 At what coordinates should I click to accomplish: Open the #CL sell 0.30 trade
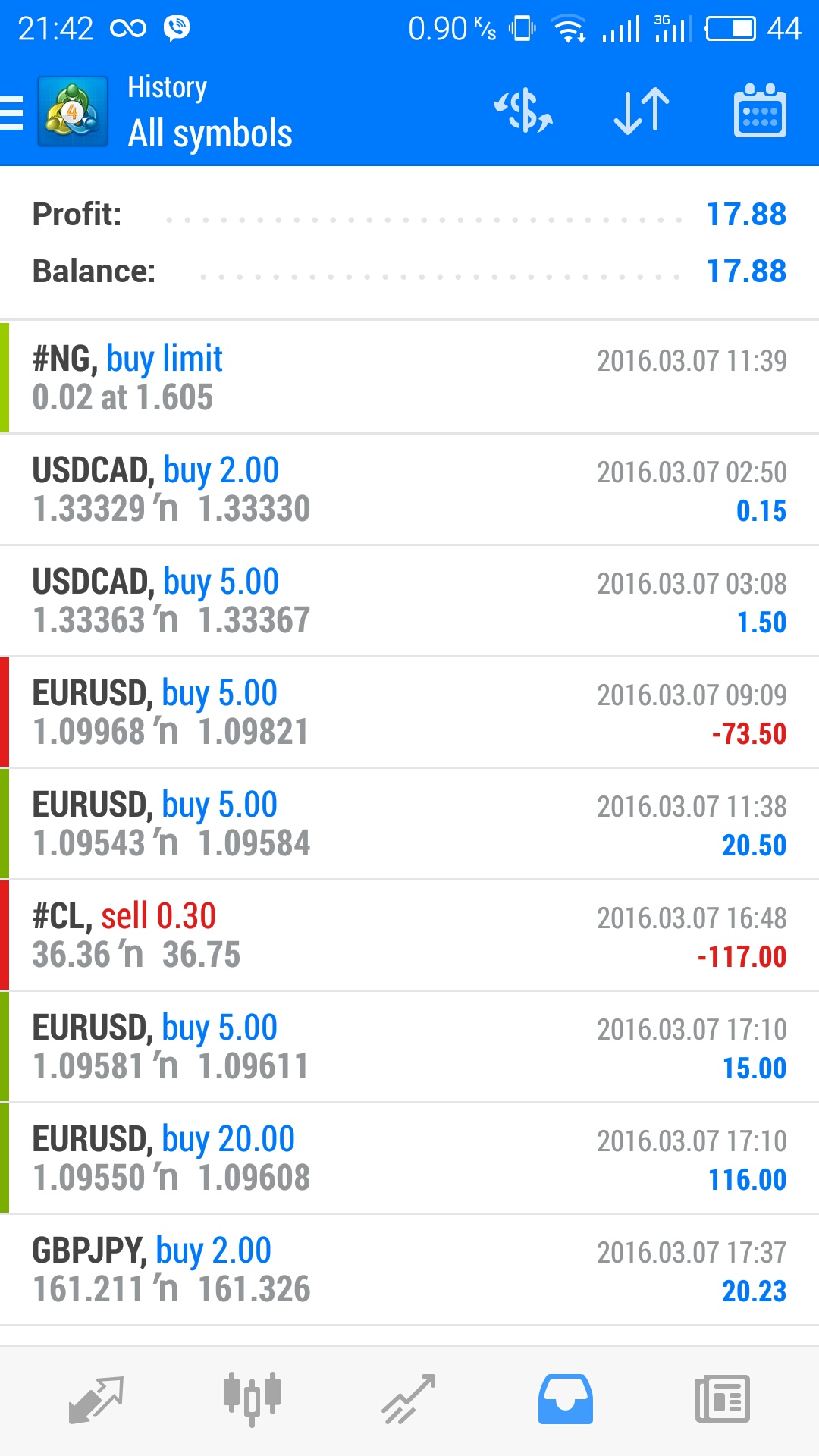coord(409,935)
